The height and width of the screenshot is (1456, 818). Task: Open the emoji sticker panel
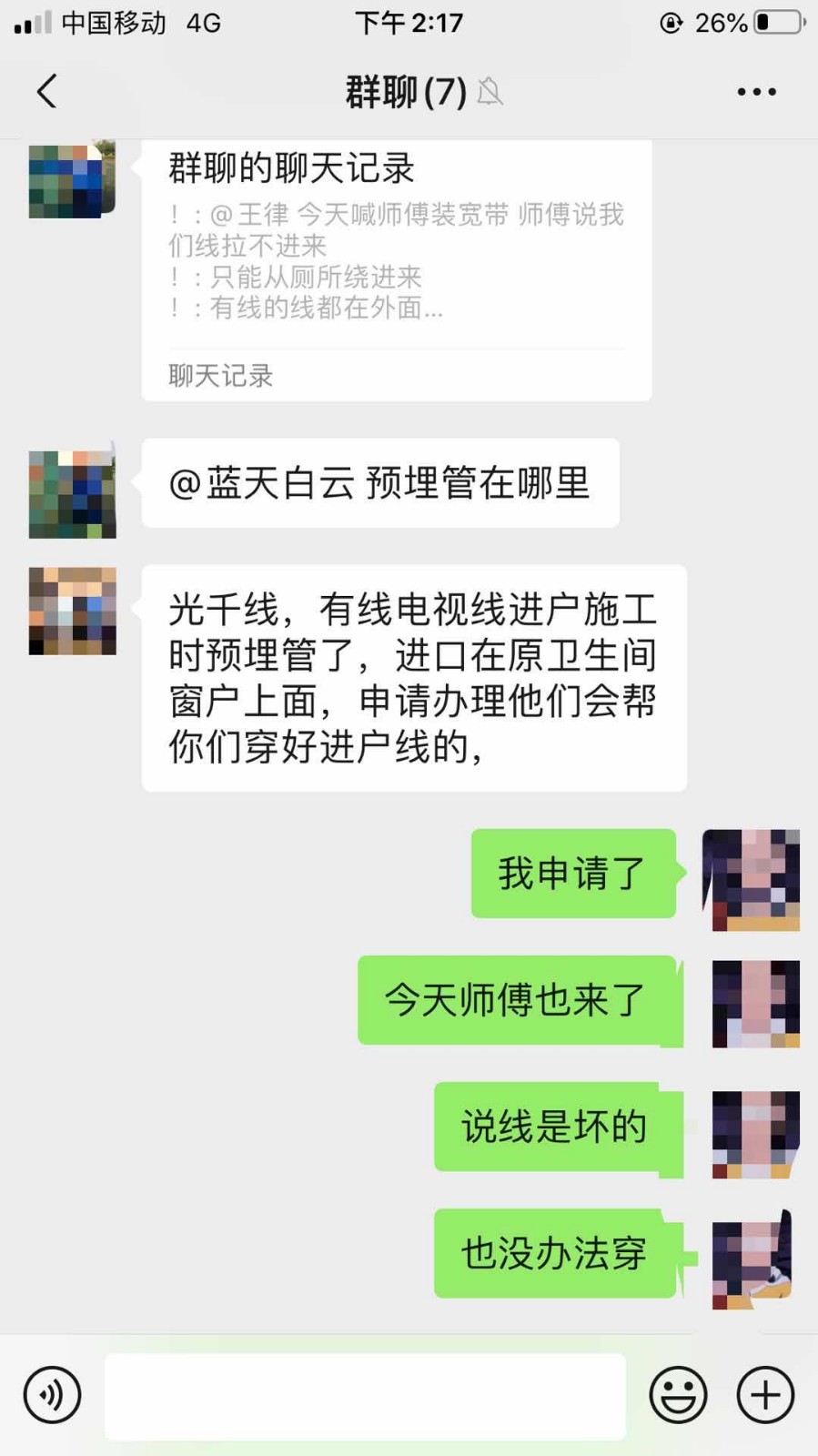click(x=678, y=1394)
